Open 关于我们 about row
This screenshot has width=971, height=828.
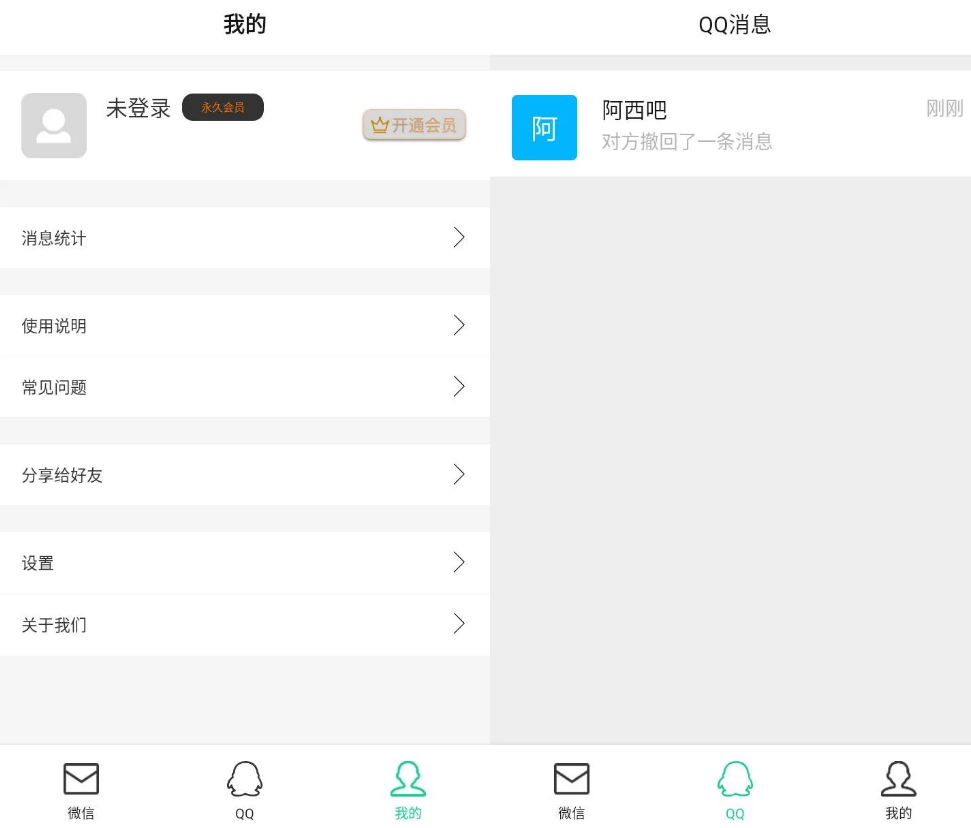pyautogui.click(x=244, y=625)
